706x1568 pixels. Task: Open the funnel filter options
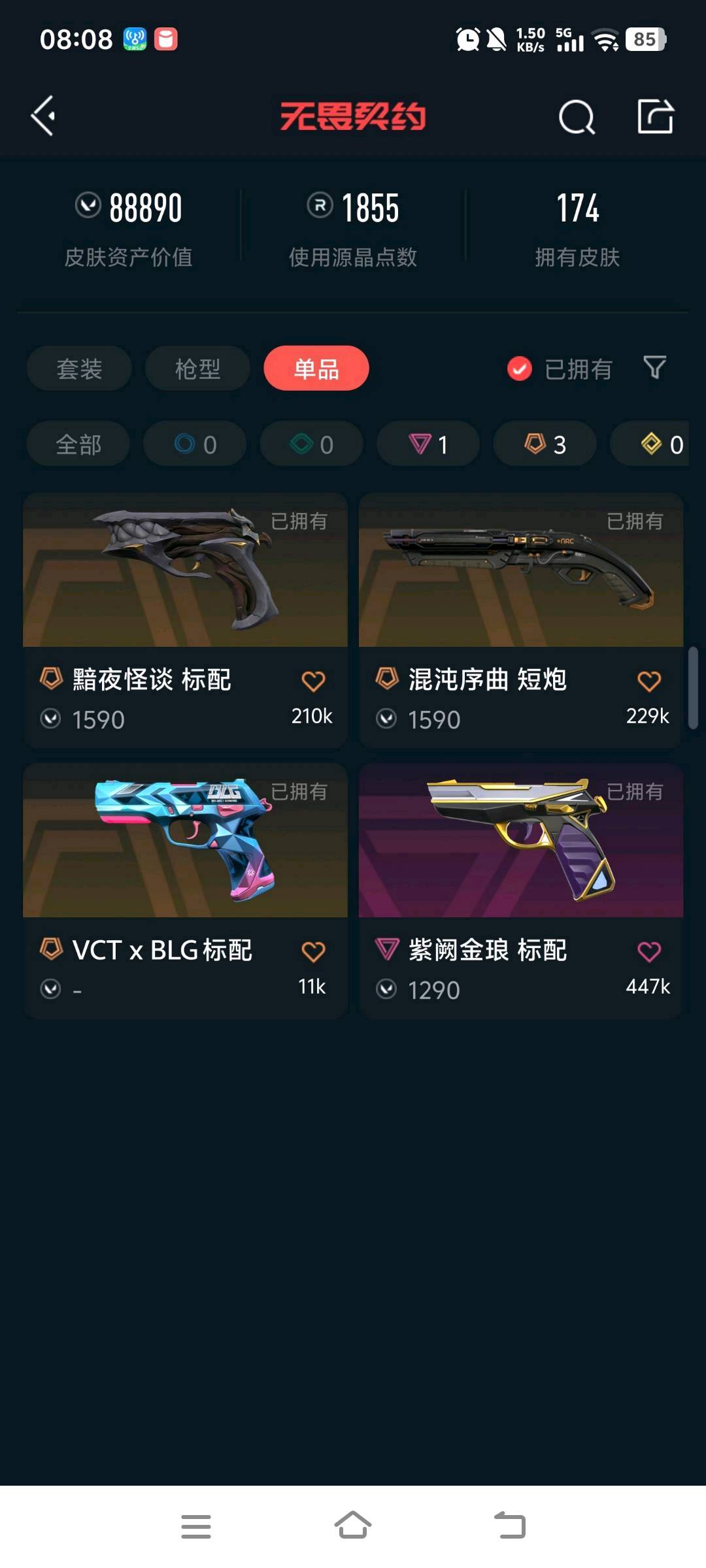(x=654, y=368)
